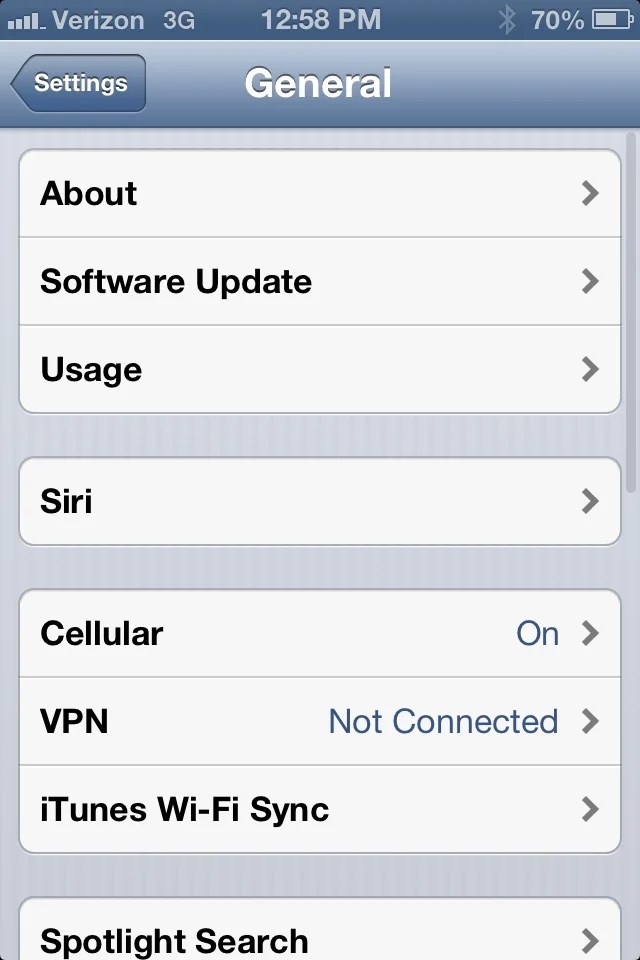The width and height of the screenshot is (640, 960).
Task: Go back to Settings
Action: click(79, 83)
